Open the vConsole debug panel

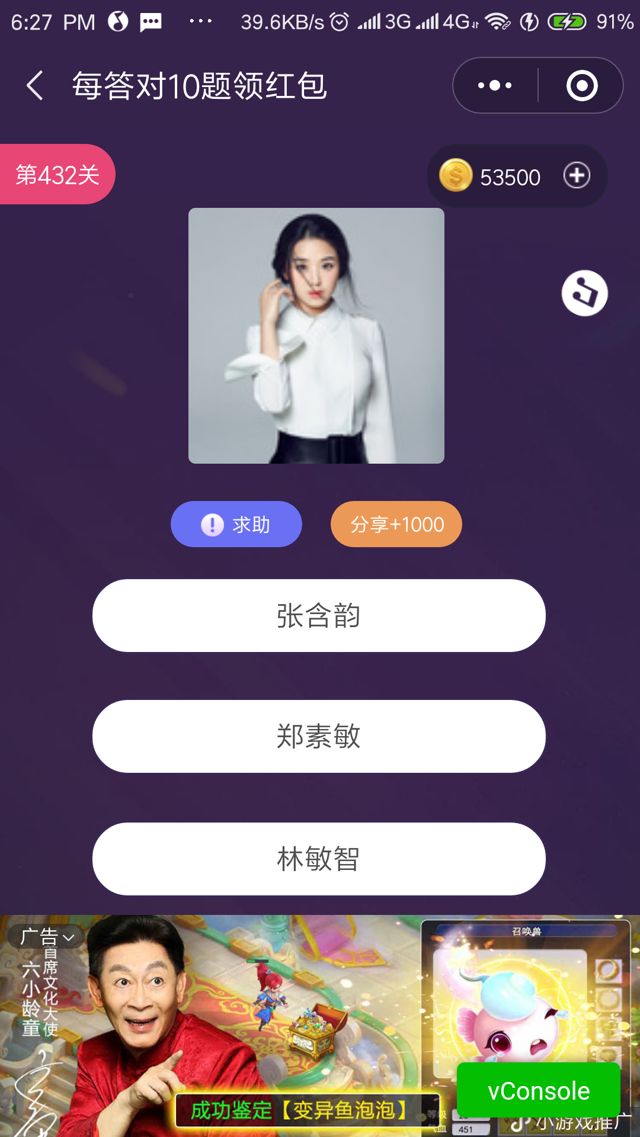[x=538, y=1090]
